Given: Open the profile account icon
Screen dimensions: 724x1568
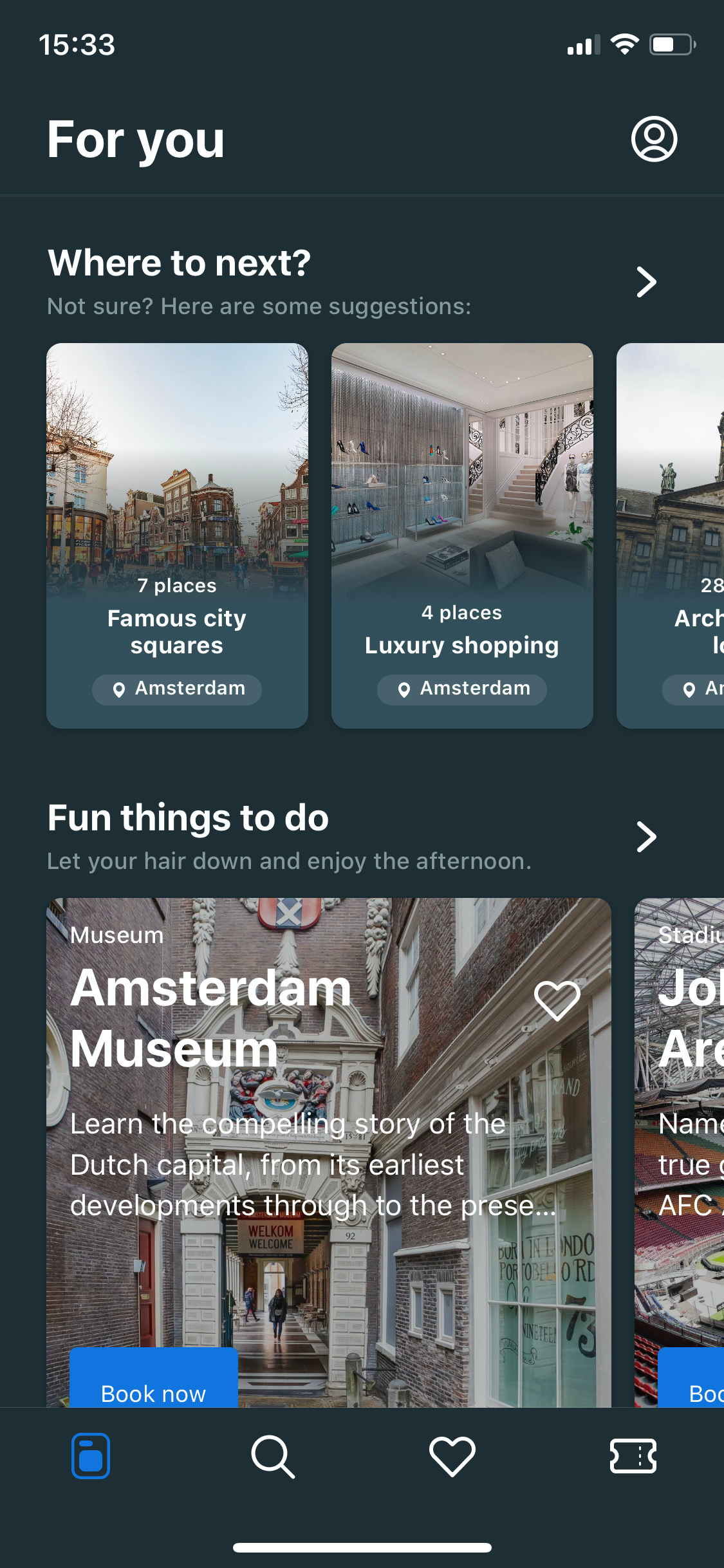Looking at the screenshot, I should (654, 139).
